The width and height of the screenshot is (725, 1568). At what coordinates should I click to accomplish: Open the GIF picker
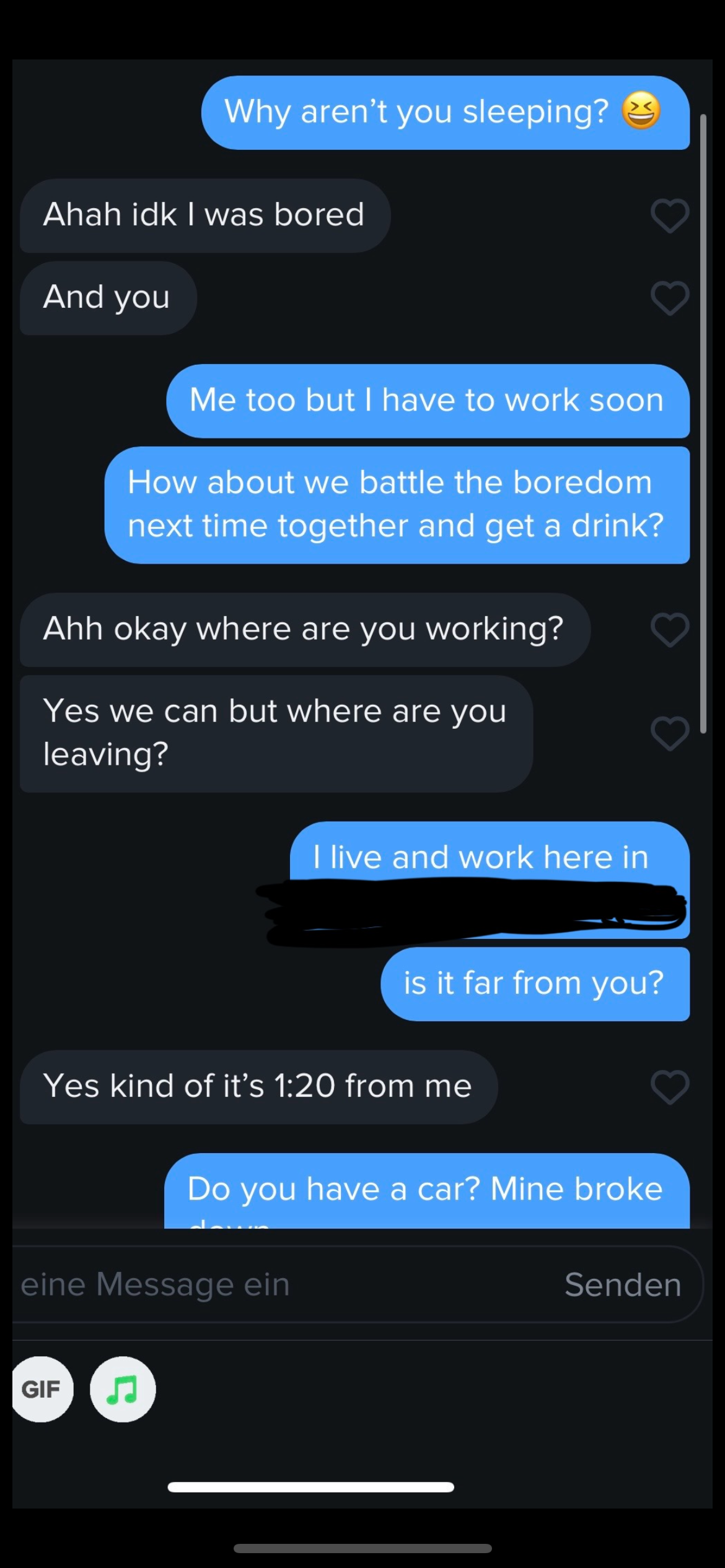[x=42, y=1389]
